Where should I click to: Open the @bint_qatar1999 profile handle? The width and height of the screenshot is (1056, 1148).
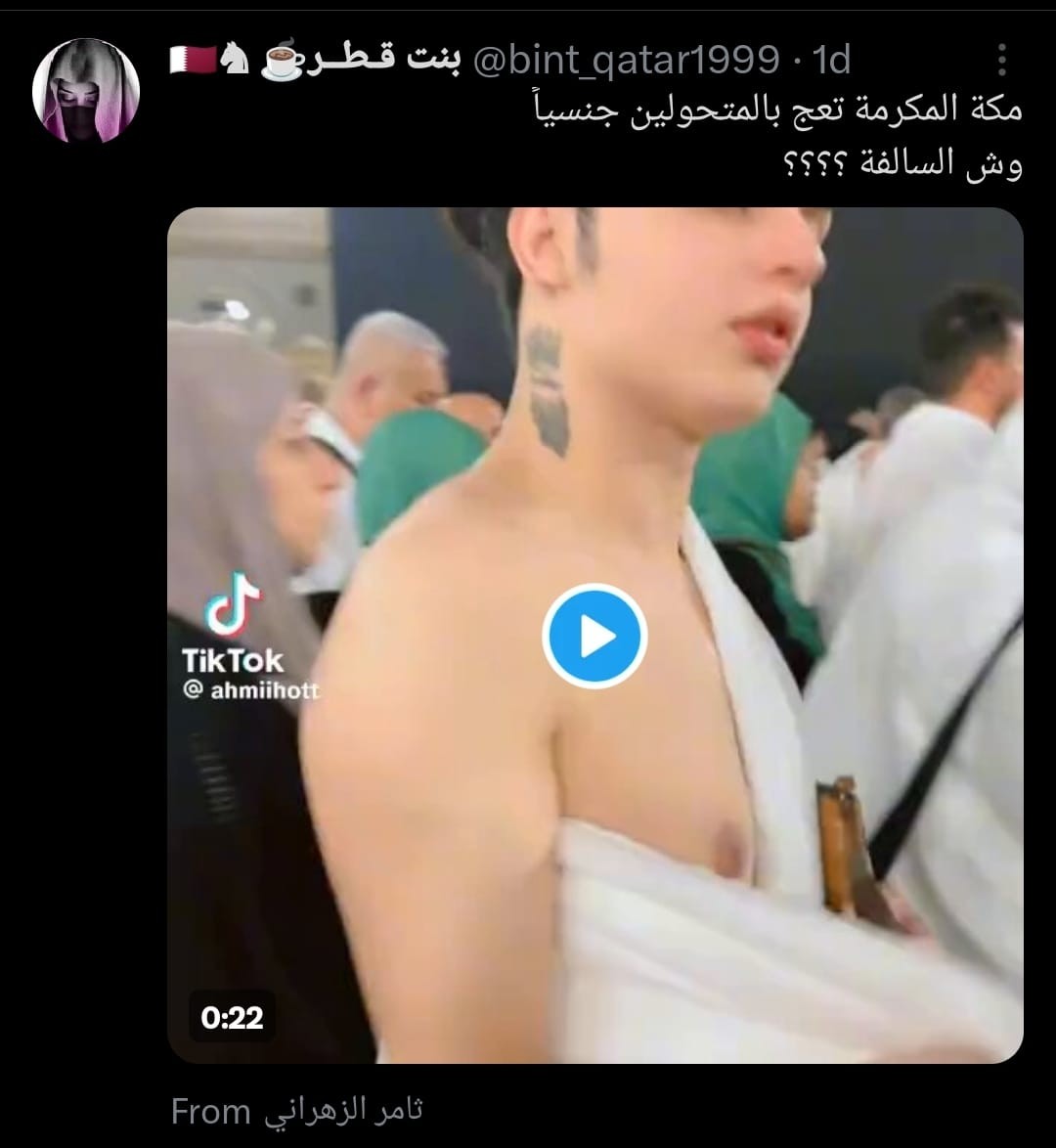click(626, 62)
